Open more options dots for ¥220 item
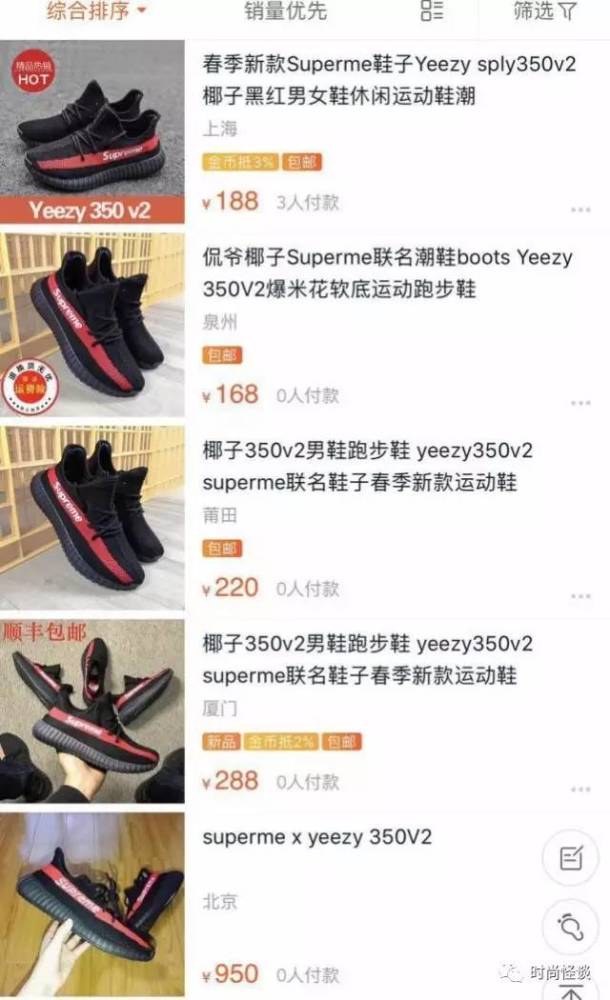The height and width of the screenshot is (1000, 610). click(580, 595)
